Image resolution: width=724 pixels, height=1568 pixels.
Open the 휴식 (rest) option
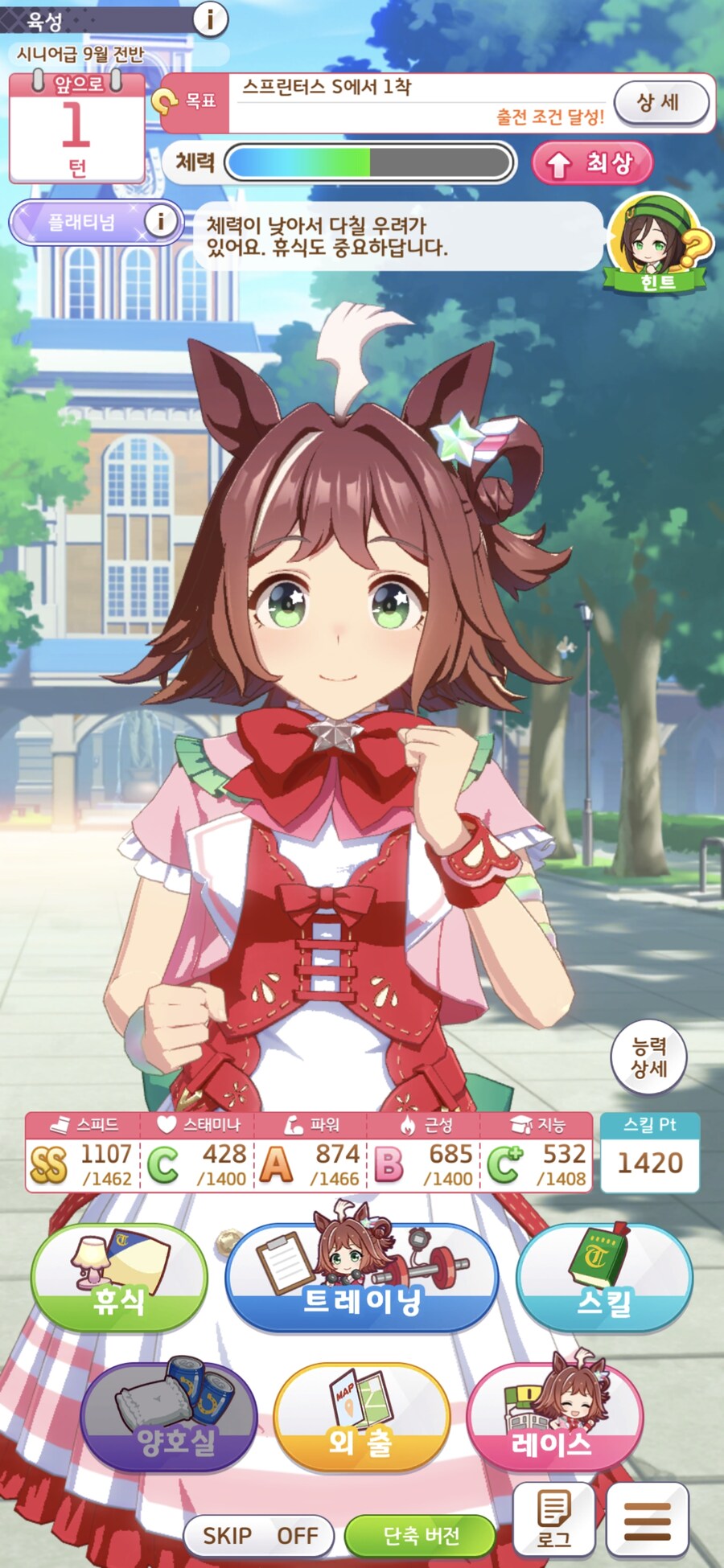(119, 1280)
